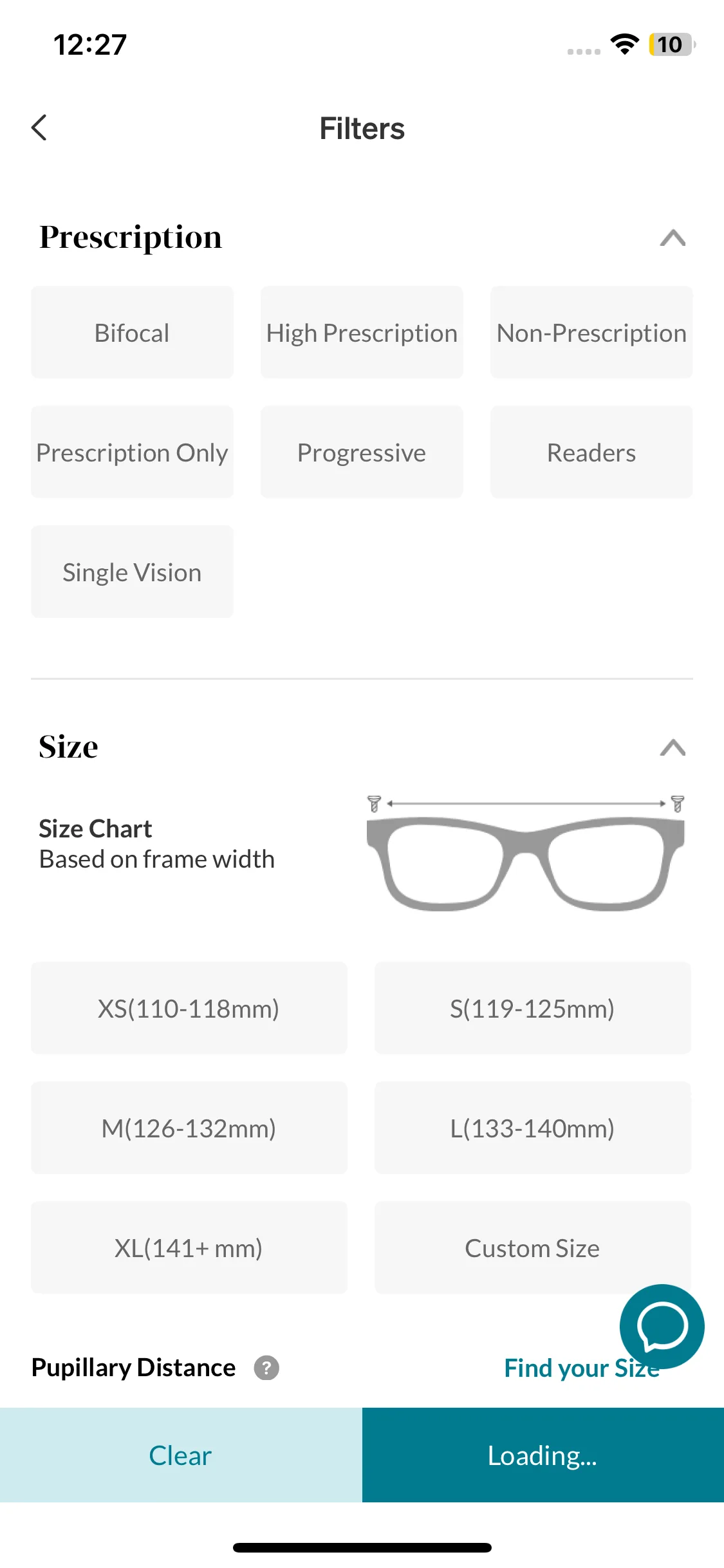This screenshot has height=1568, width=724.
Task: Select Progressive lens filter
Action: (x=362, y=453)
